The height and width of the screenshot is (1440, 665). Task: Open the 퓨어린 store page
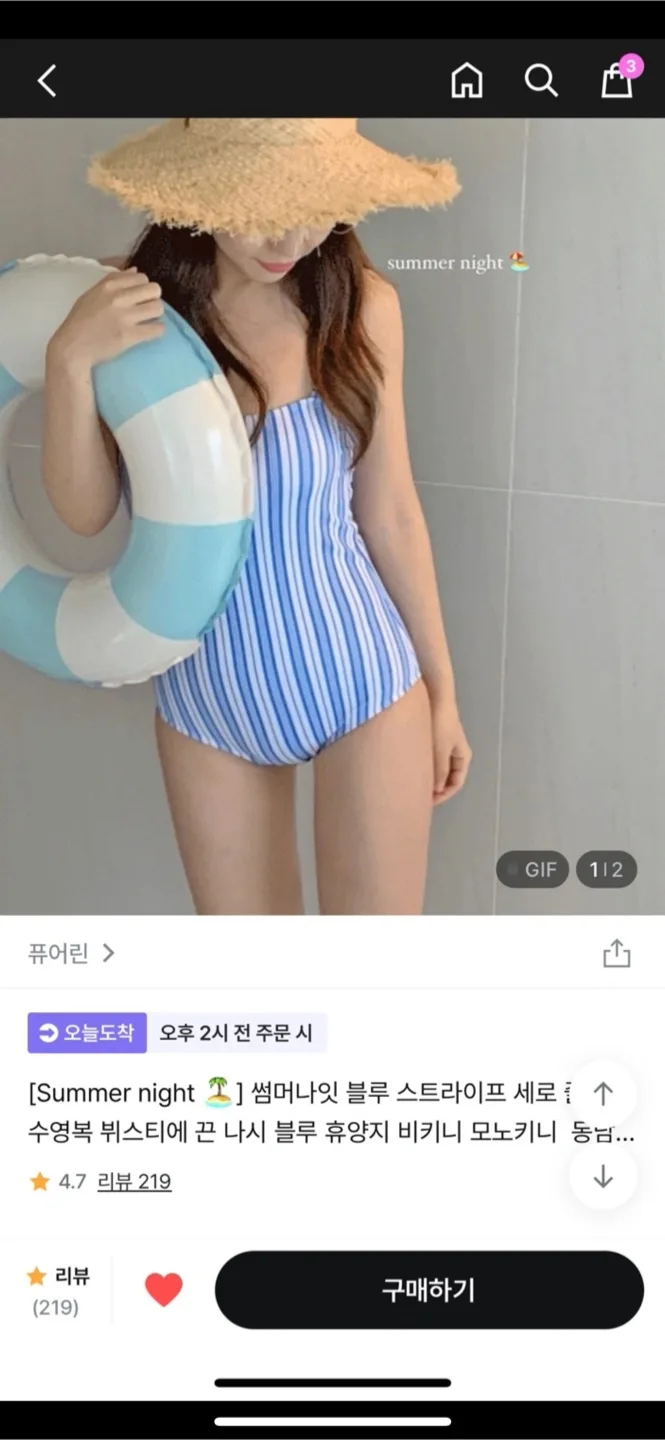71,953
